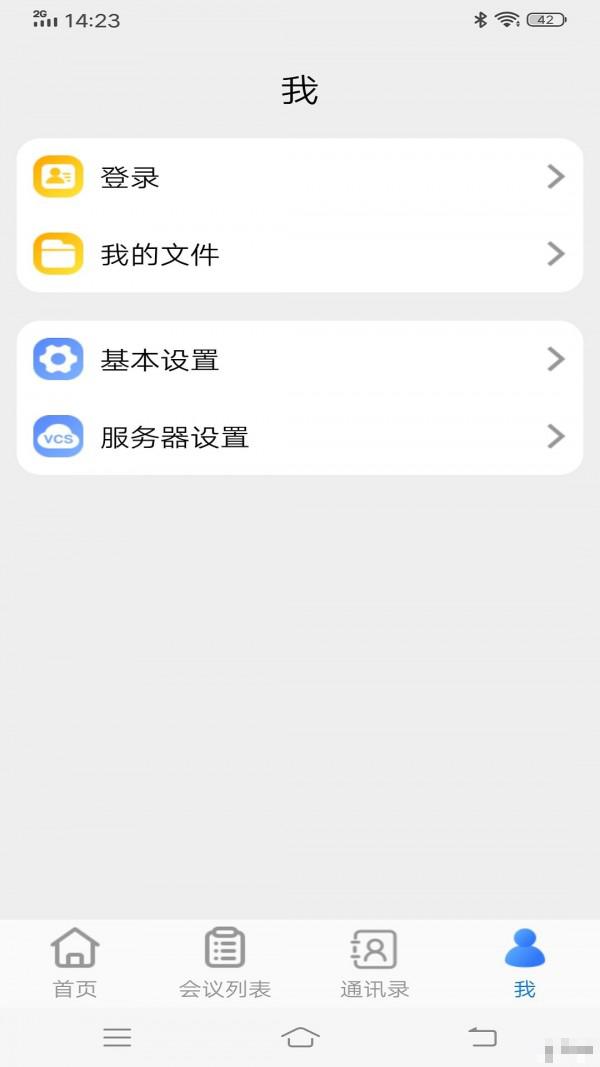Open 服务器设置 server settings
Image resolution: width=600 pixels, height=1067 pixels.
point(299,436)
